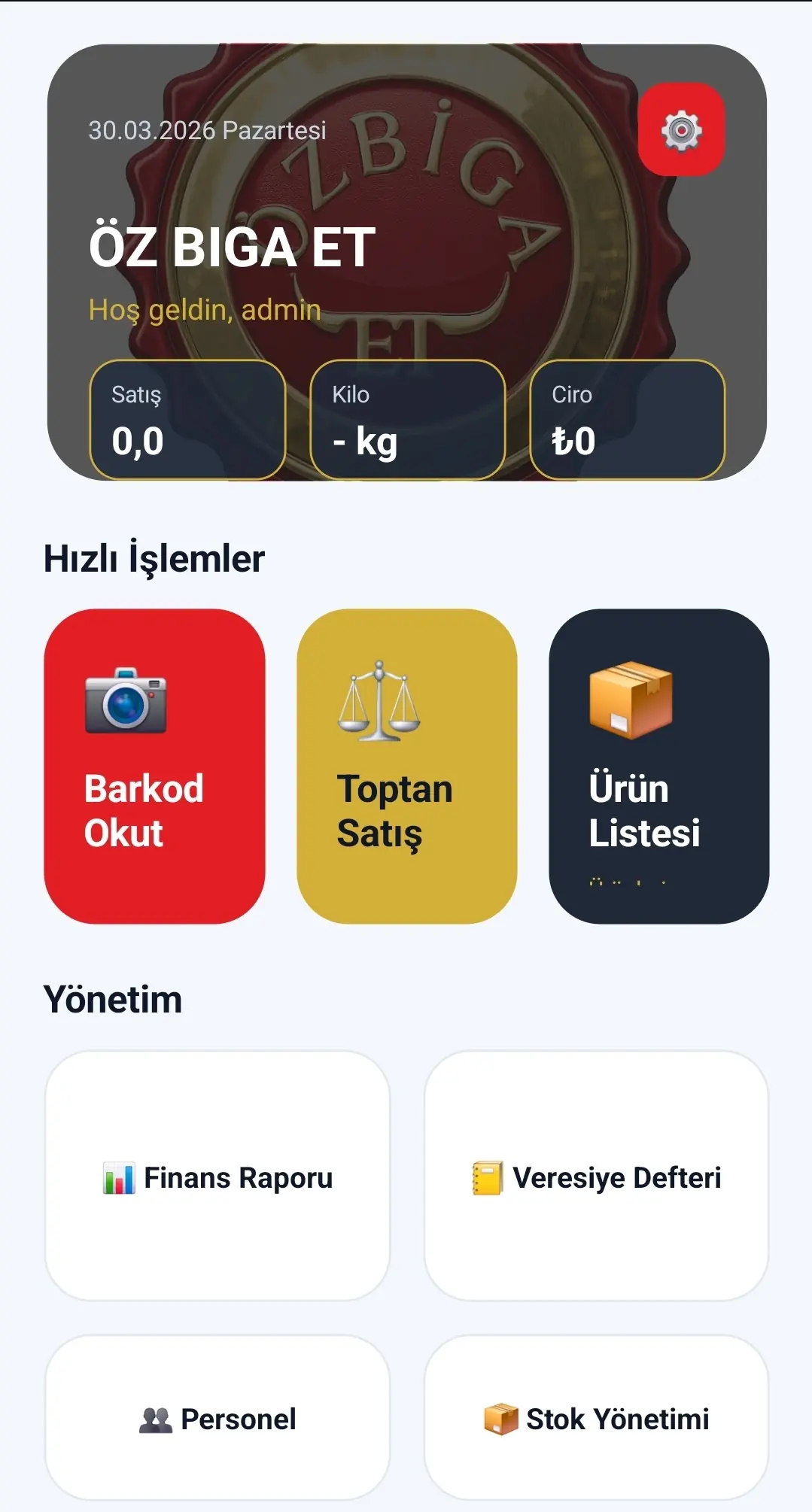The image size is (812, 1512).
Task: Select the scales icon on Toptan Satış card
Action: (379, 700)
